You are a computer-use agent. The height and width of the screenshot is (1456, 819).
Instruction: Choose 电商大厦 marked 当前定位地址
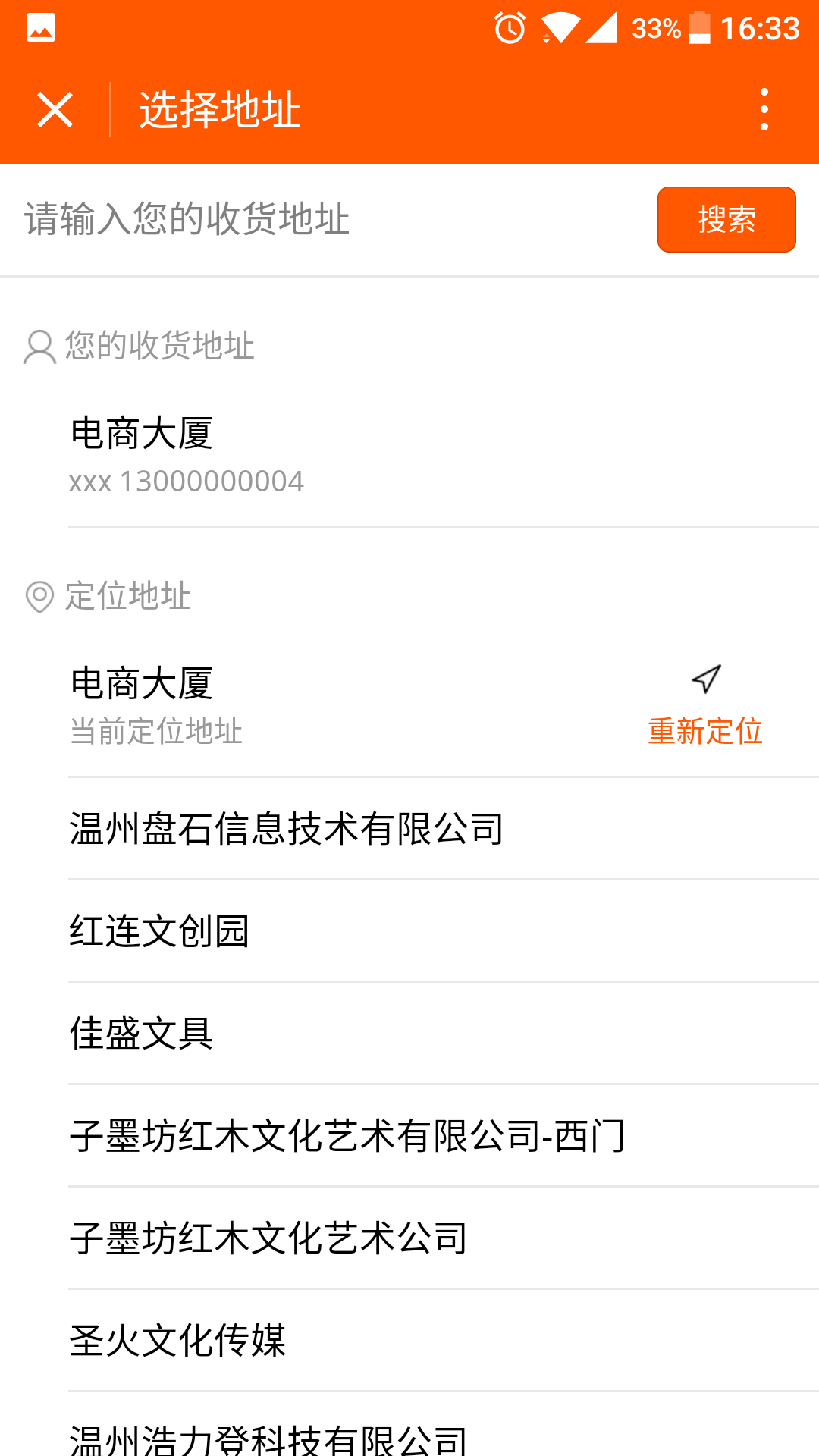coord(341,707)
